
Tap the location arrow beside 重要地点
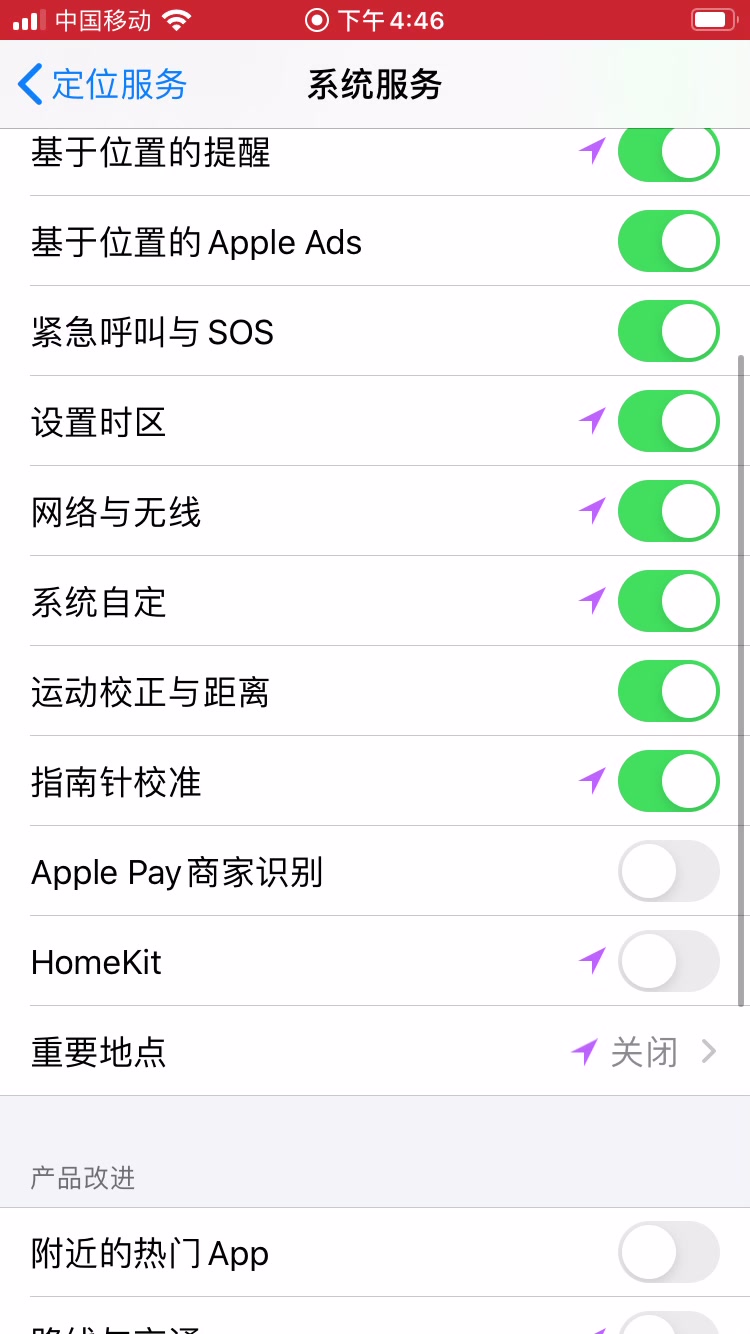coord(583,1052)
